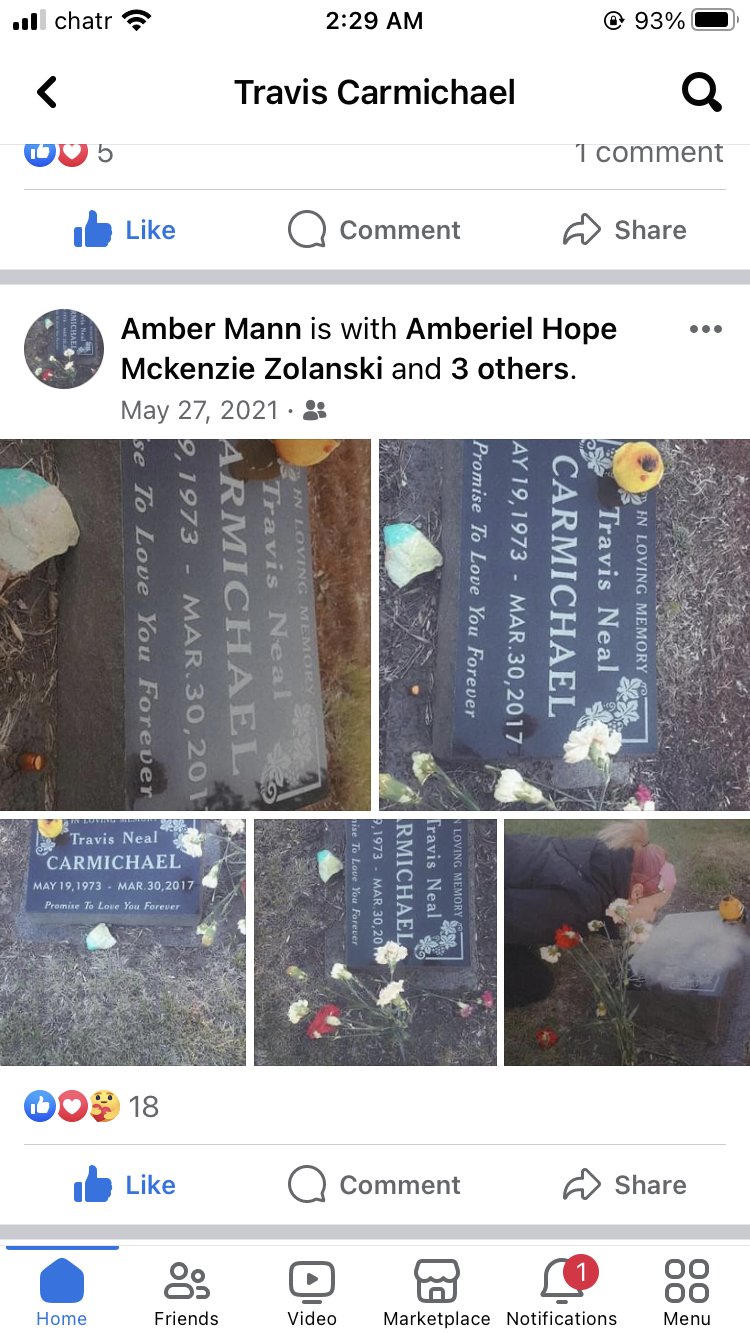This screenshot has height=1334, width=750.
Task: Open the Marketplace tab
Action: click(x=437, y=1292)
